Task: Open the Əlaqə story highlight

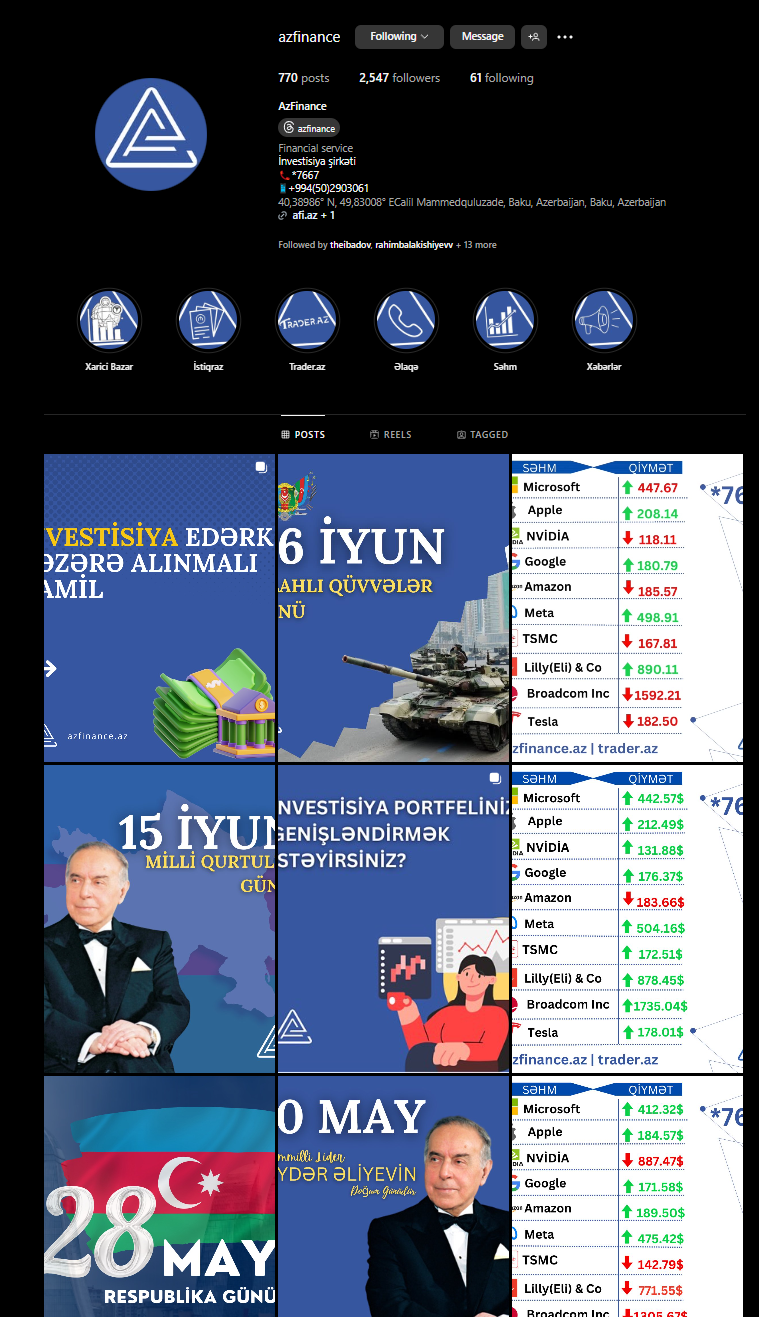Action: point(406,330)
